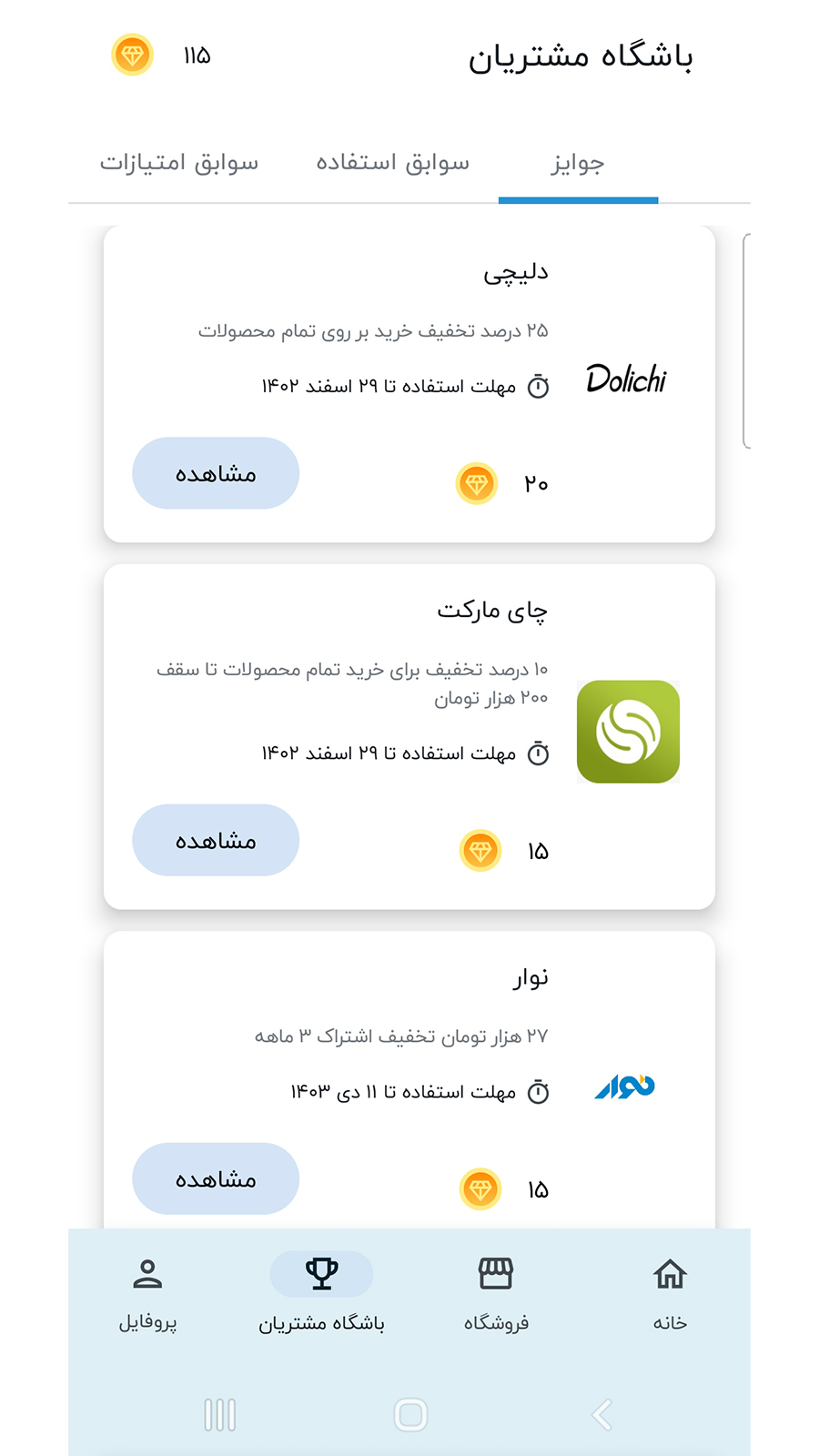Select the trophy icon for باشگاه مشتریان
The image size is (819, 1456).
point(321,1274)
